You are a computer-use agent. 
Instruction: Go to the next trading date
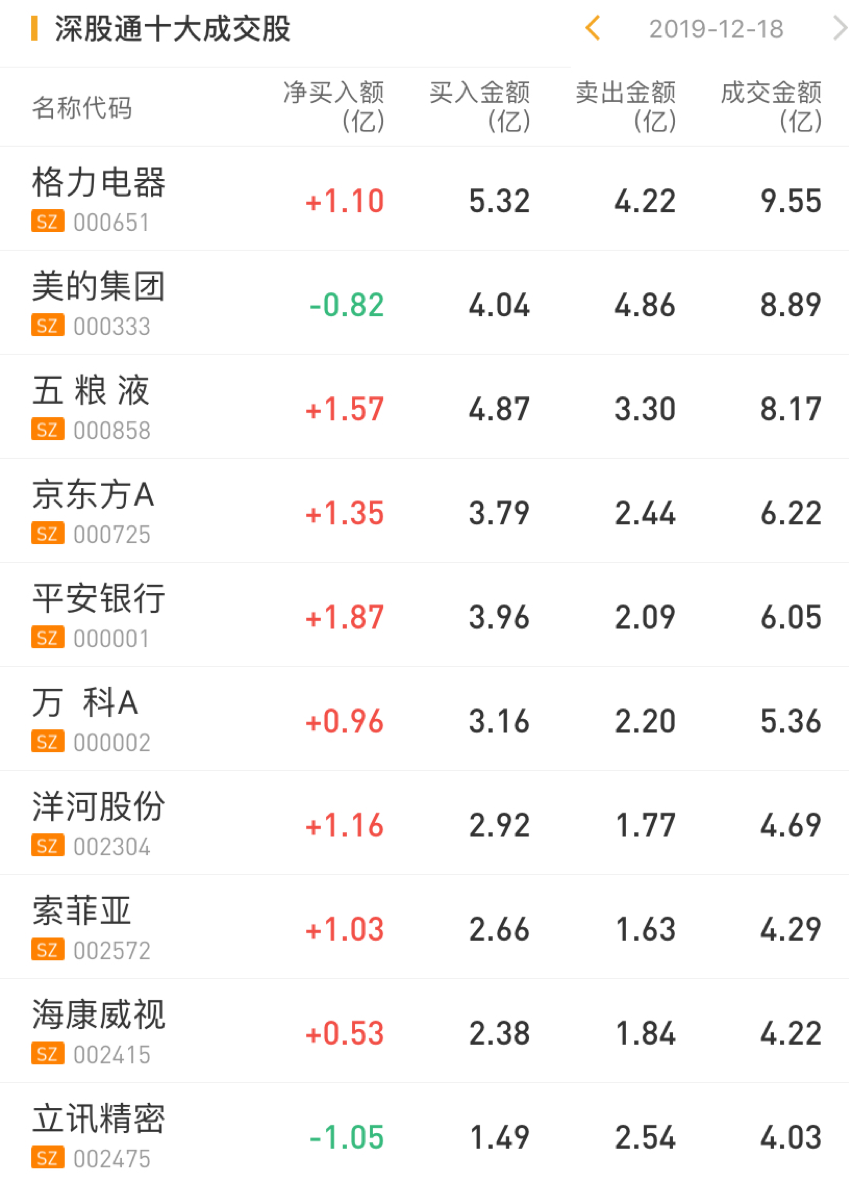pos(838,29)
